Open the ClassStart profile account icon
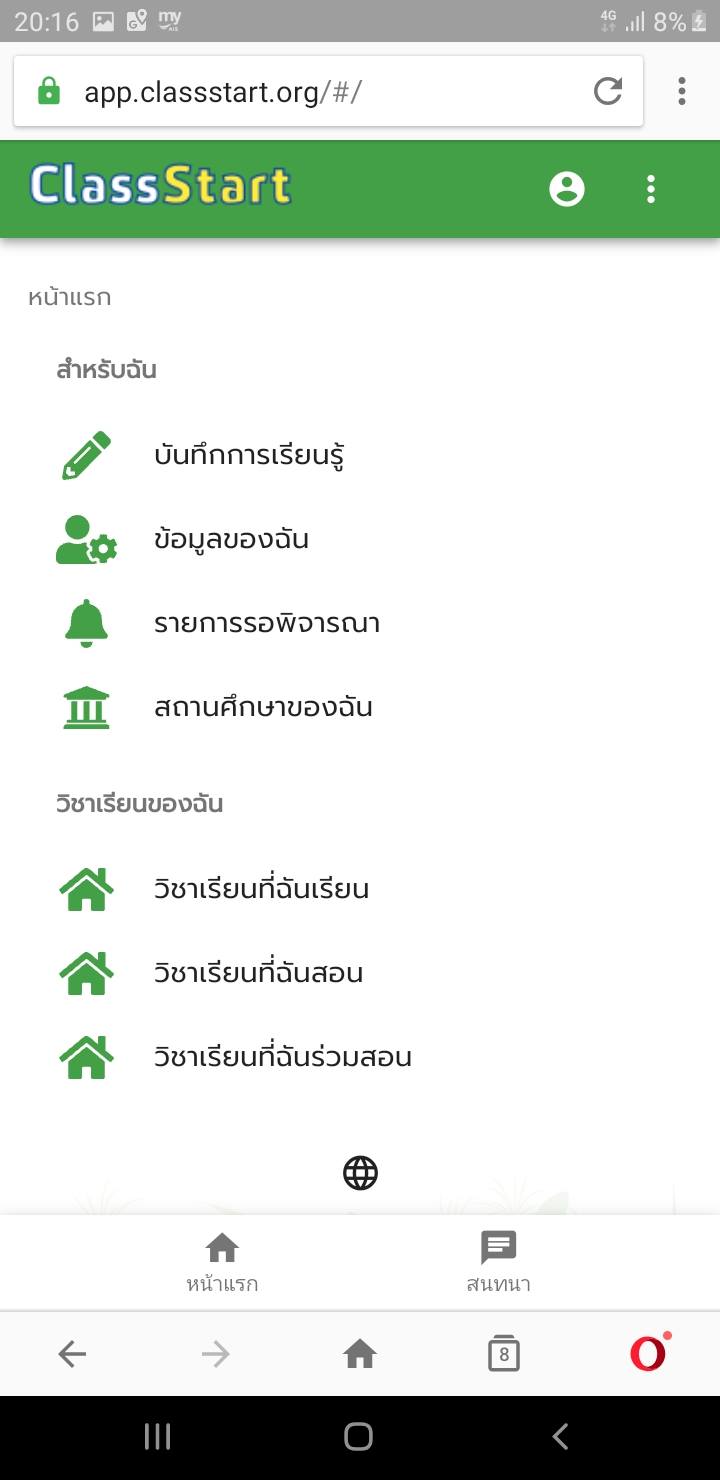This screenshot has width=720, height=1480. [567, 189]
